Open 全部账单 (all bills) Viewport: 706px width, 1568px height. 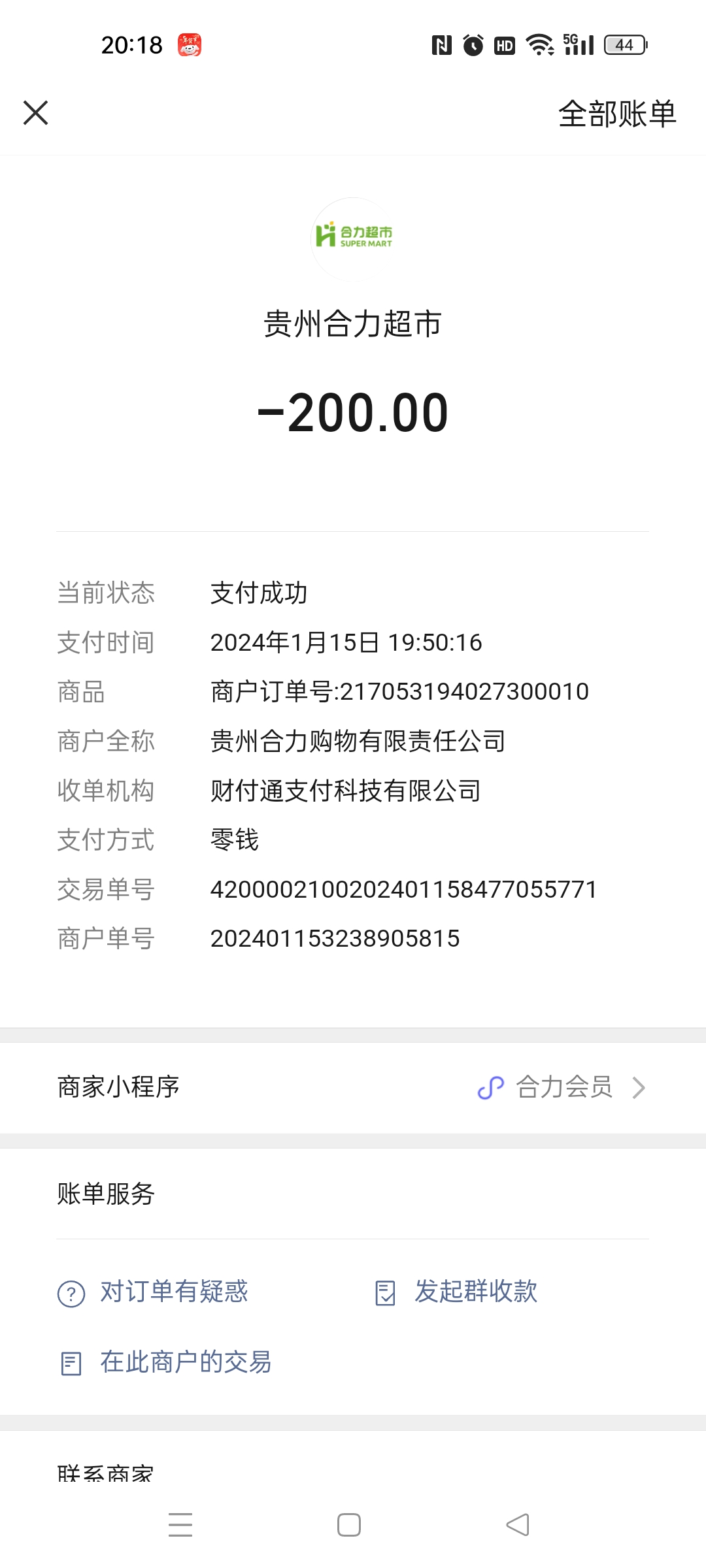[x=616, y=114]
